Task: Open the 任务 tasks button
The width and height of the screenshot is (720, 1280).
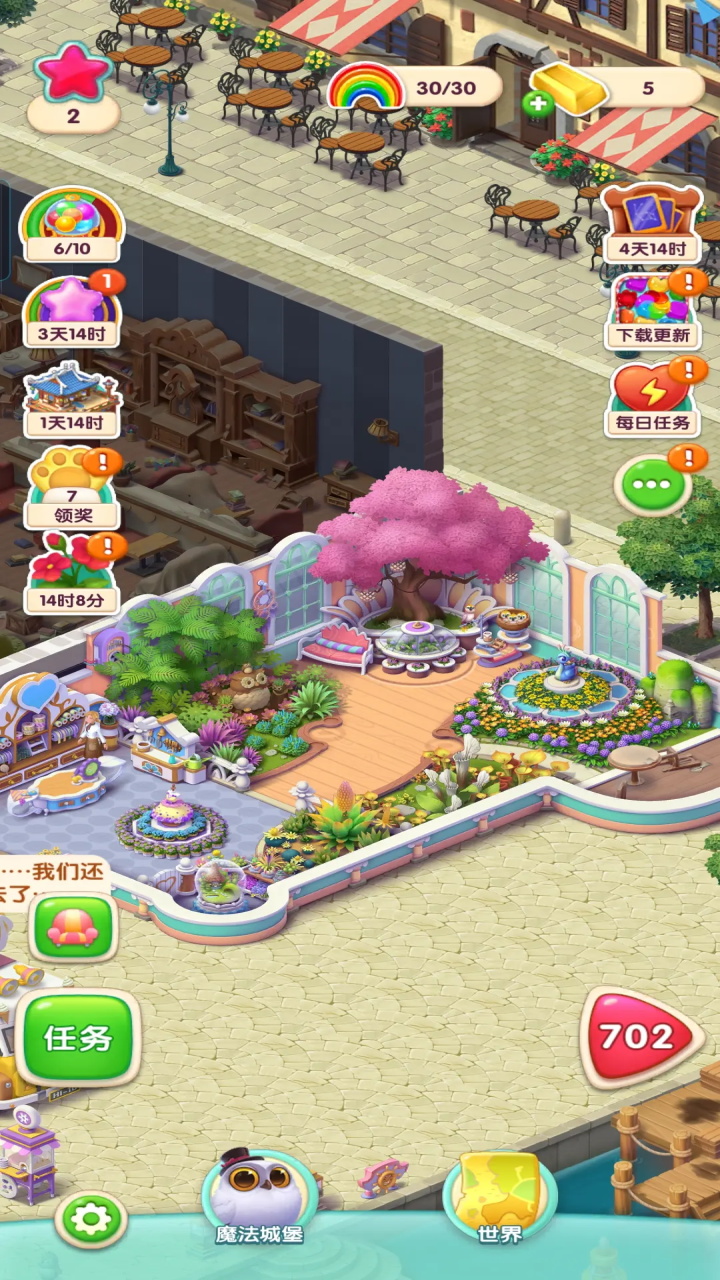Action: [78, 1038]
